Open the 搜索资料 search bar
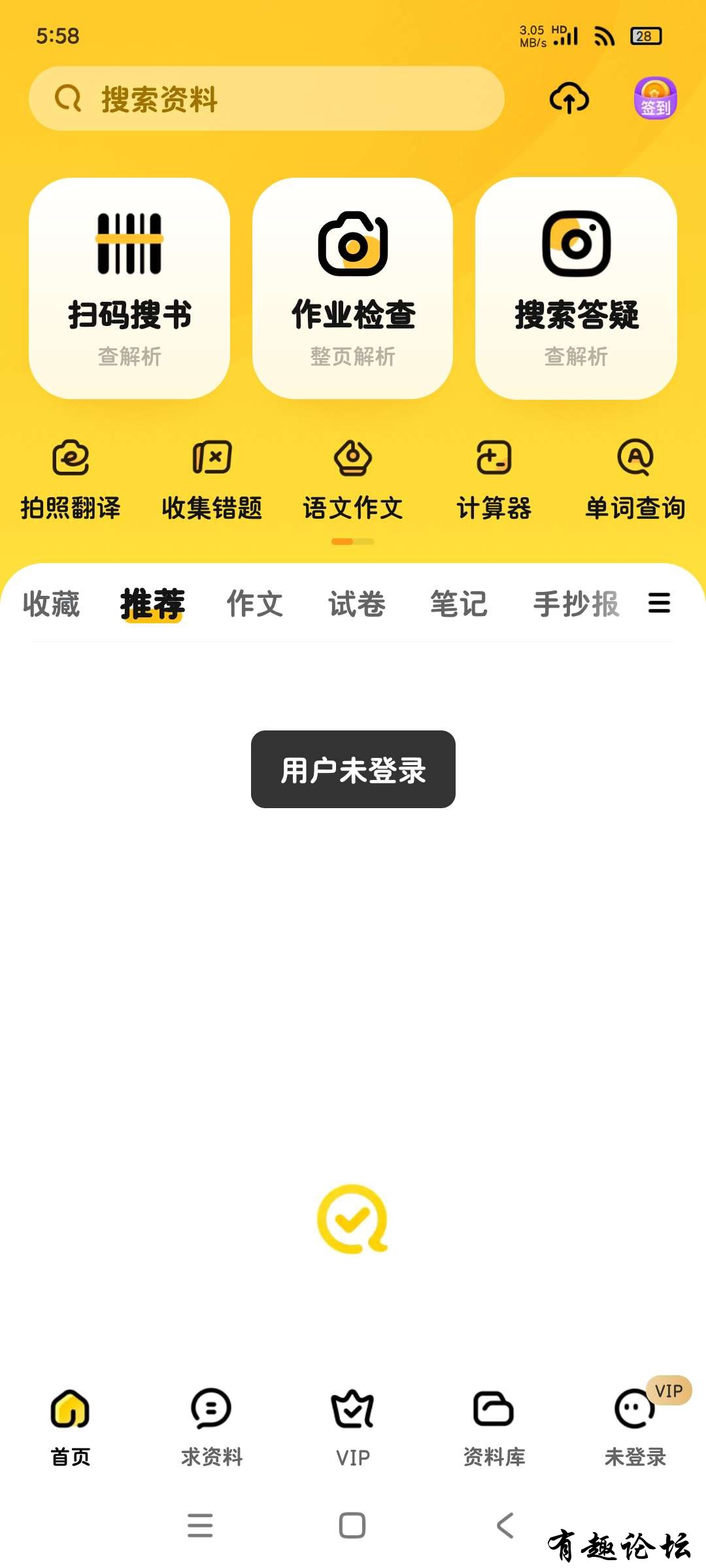This screenshot has width=706, height=1568. click(267, 99)
